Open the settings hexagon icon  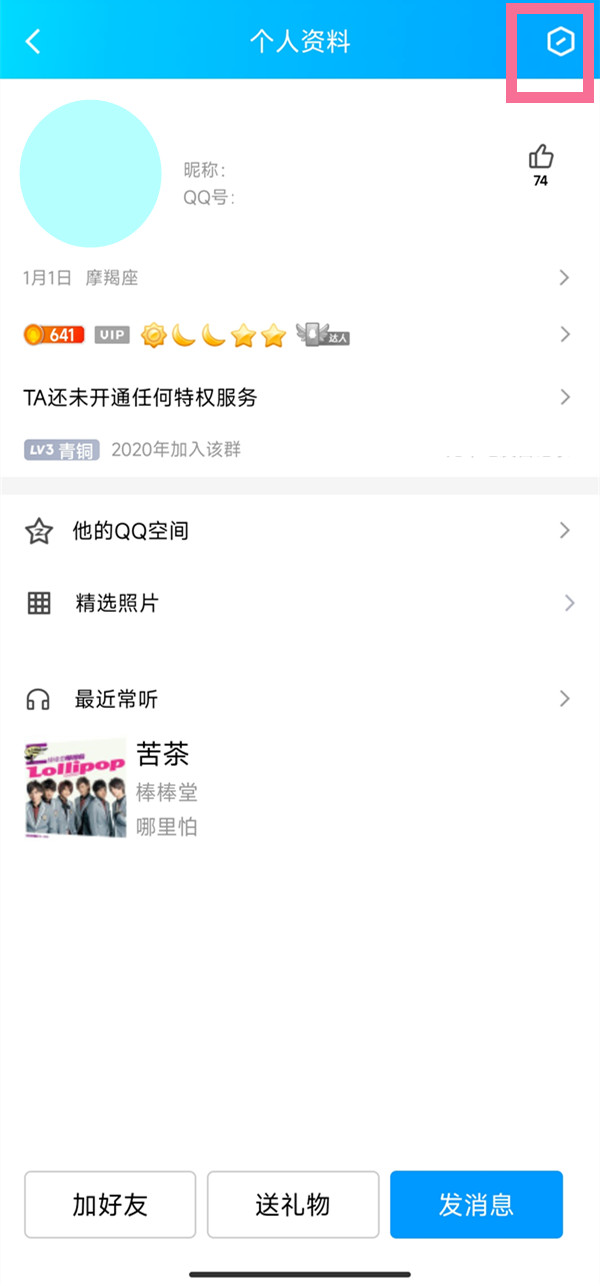560,43
